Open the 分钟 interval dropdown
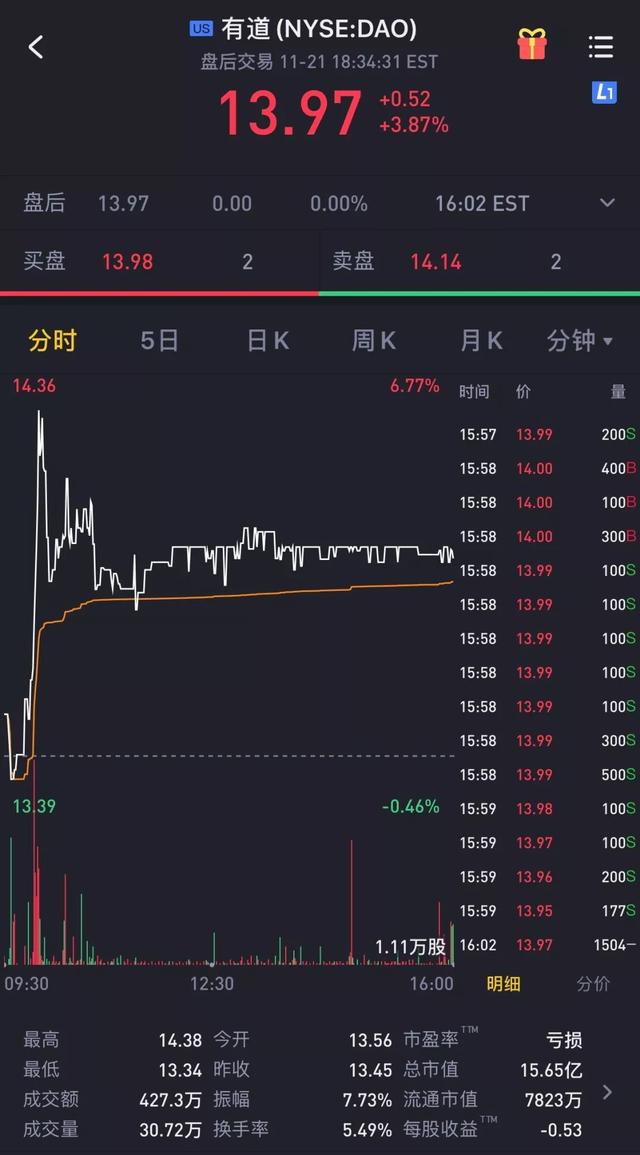 coord(579,341)
